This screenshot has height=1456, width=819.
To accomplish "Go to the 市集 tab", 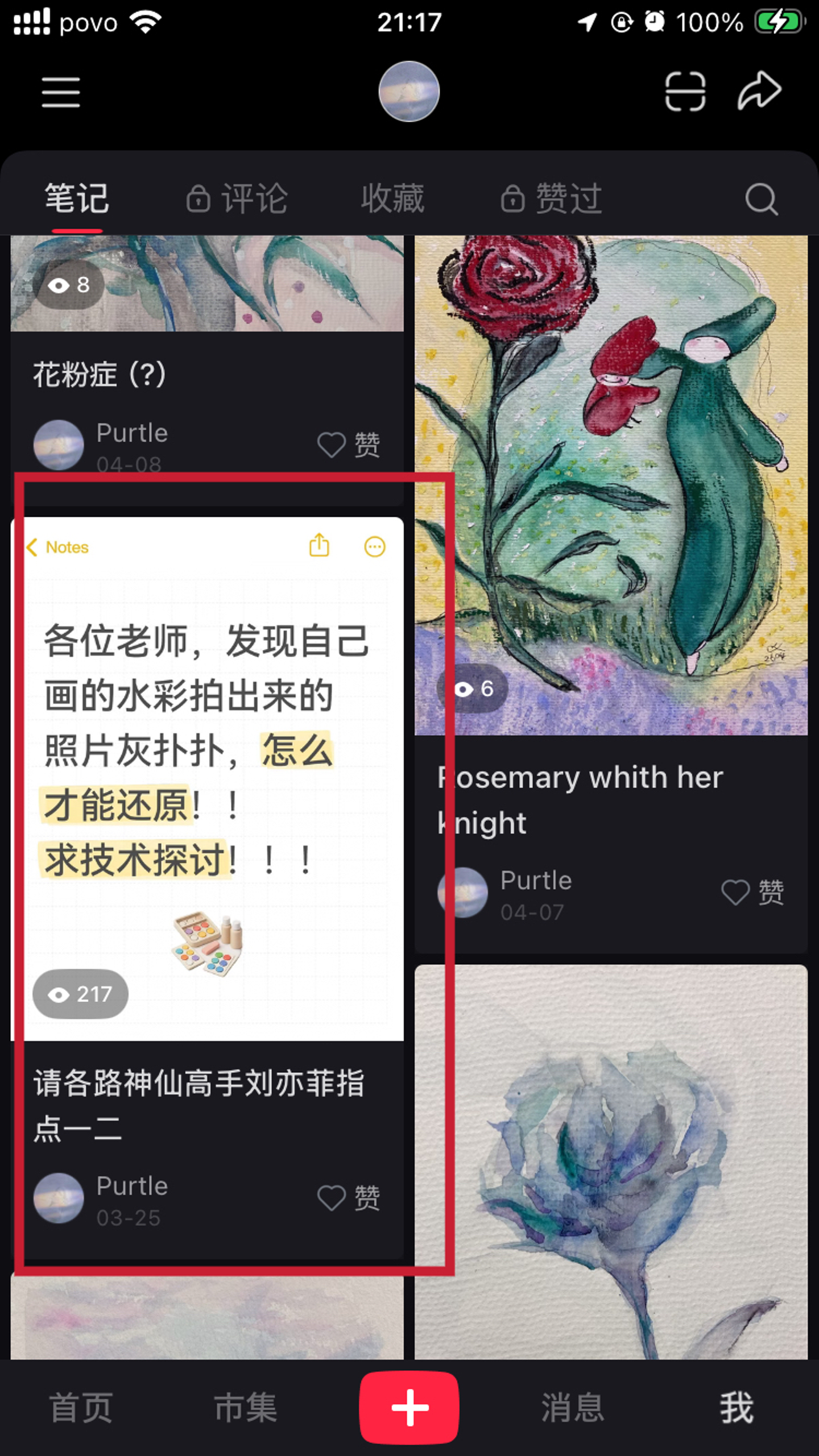I will [246, 1408].
